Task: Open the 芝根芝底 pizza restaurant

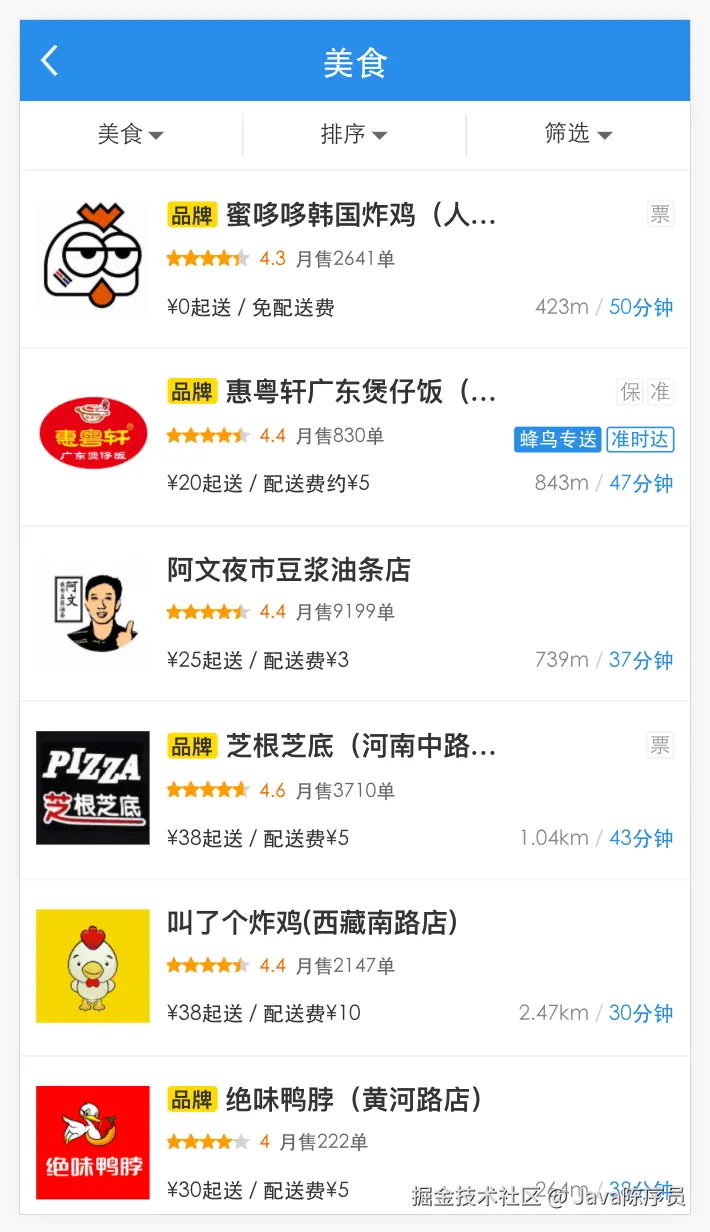Action: 360,746
